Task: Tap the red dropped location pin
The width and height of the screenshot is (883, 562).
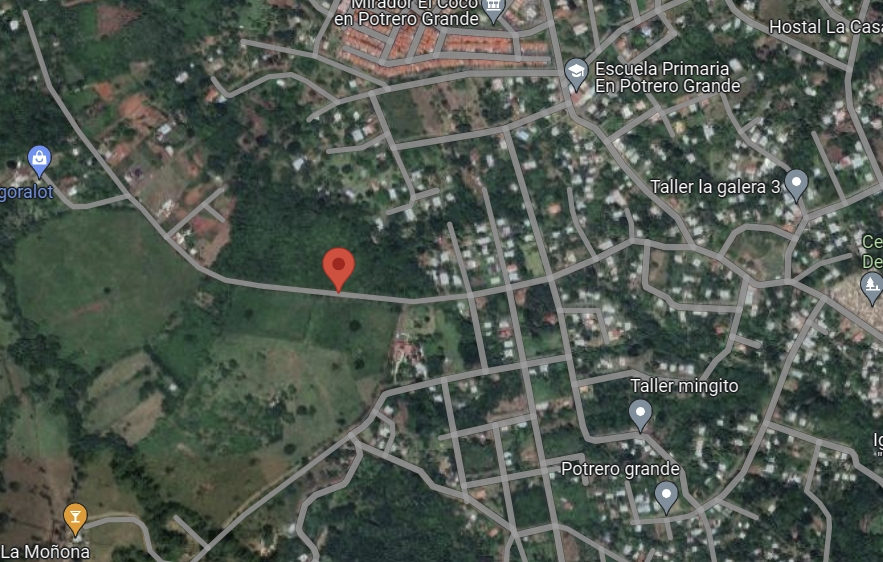Action: (339, 267)
